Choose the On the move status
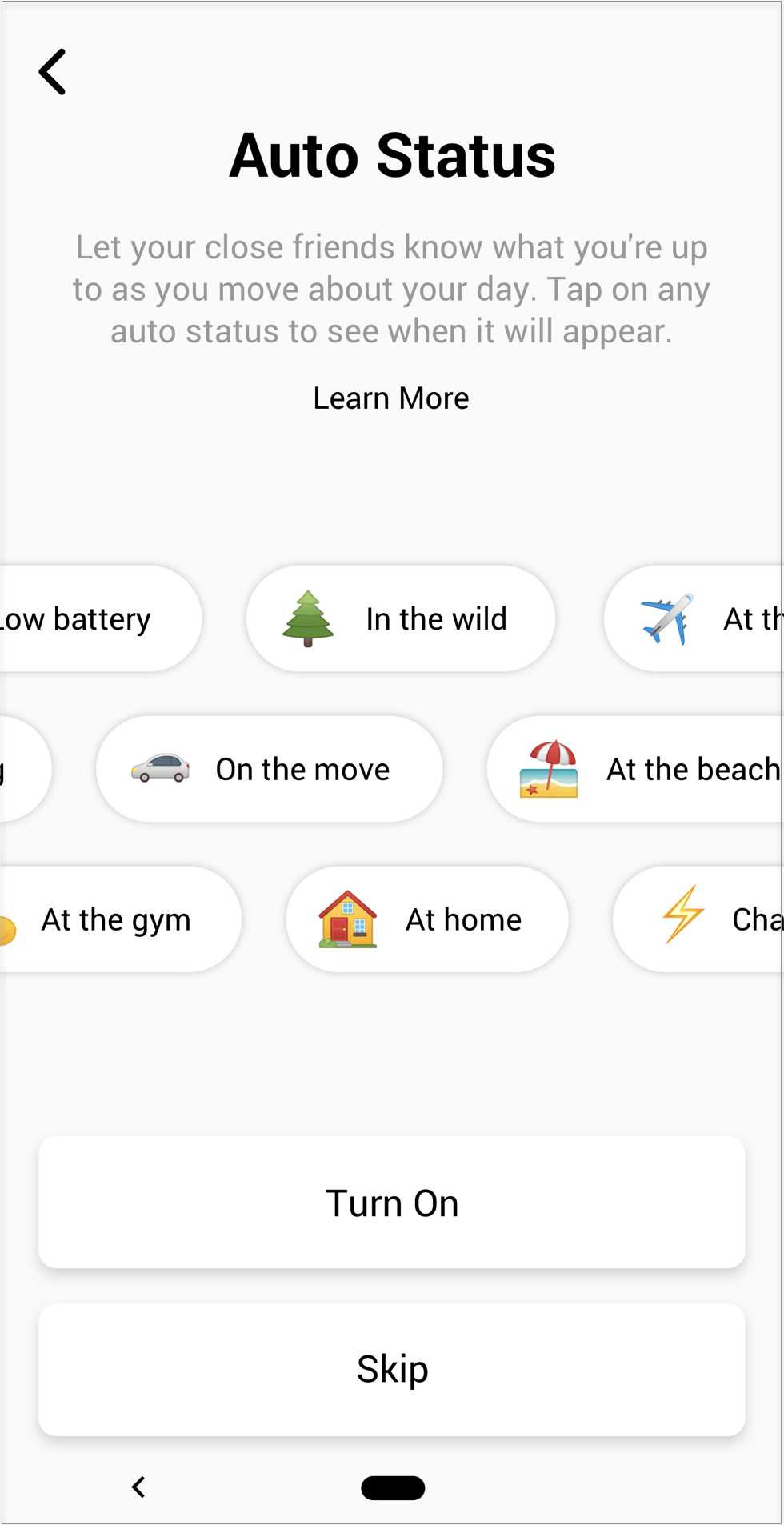The height and width of the screenshot is (1525, 784). point(270,769)
